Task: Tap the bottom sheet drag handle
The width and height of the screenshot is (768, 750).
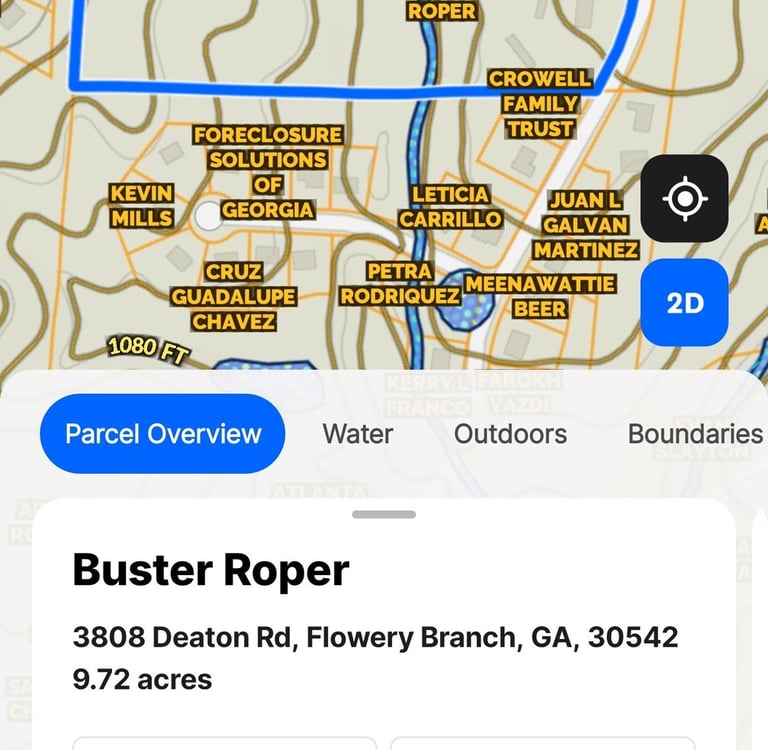Action: tap(384, 514)
